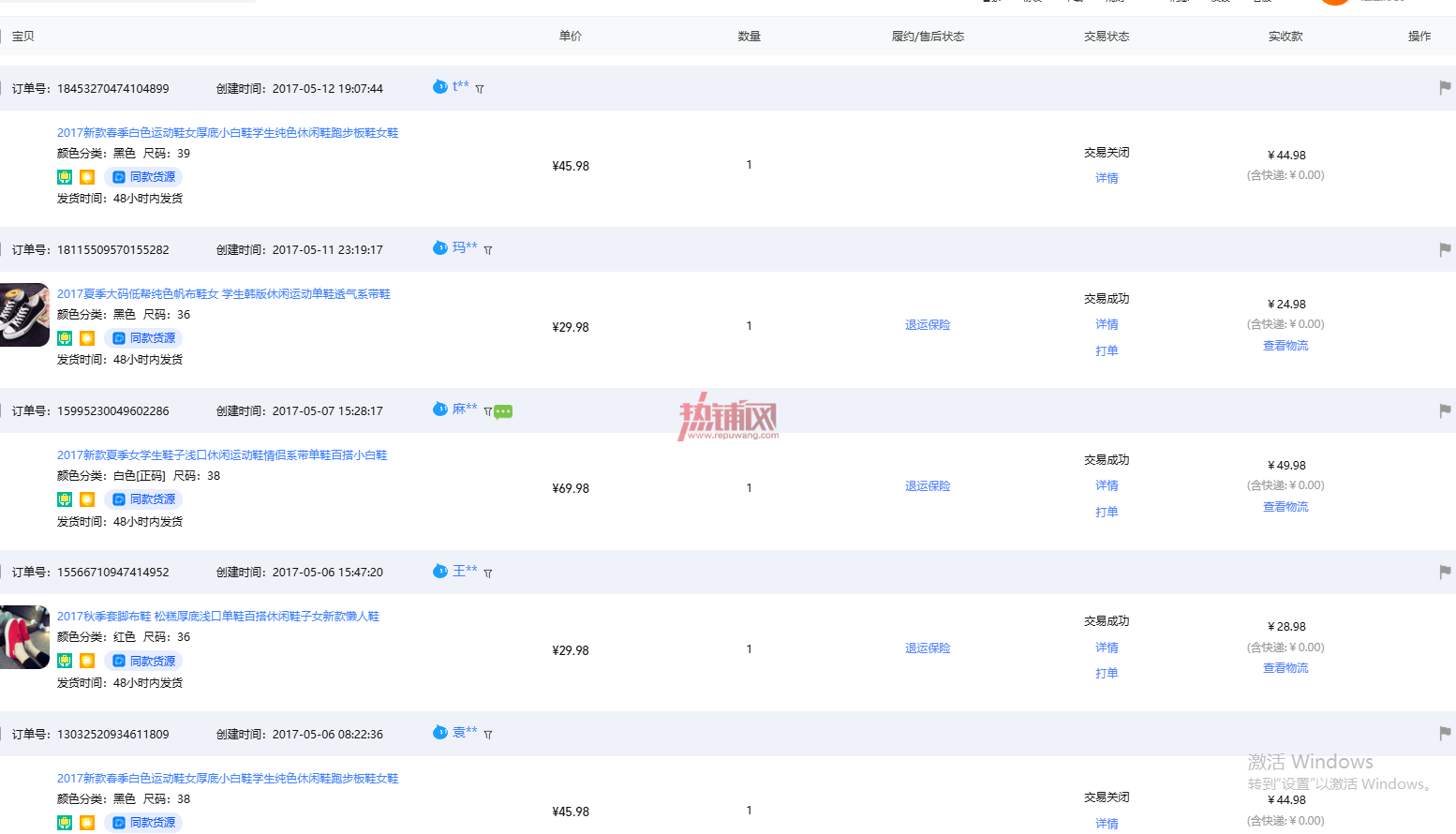This screenshot has width=1456, height=834.
Task: Flag order 13032520934611809
Action: (x=1445, y=733)
